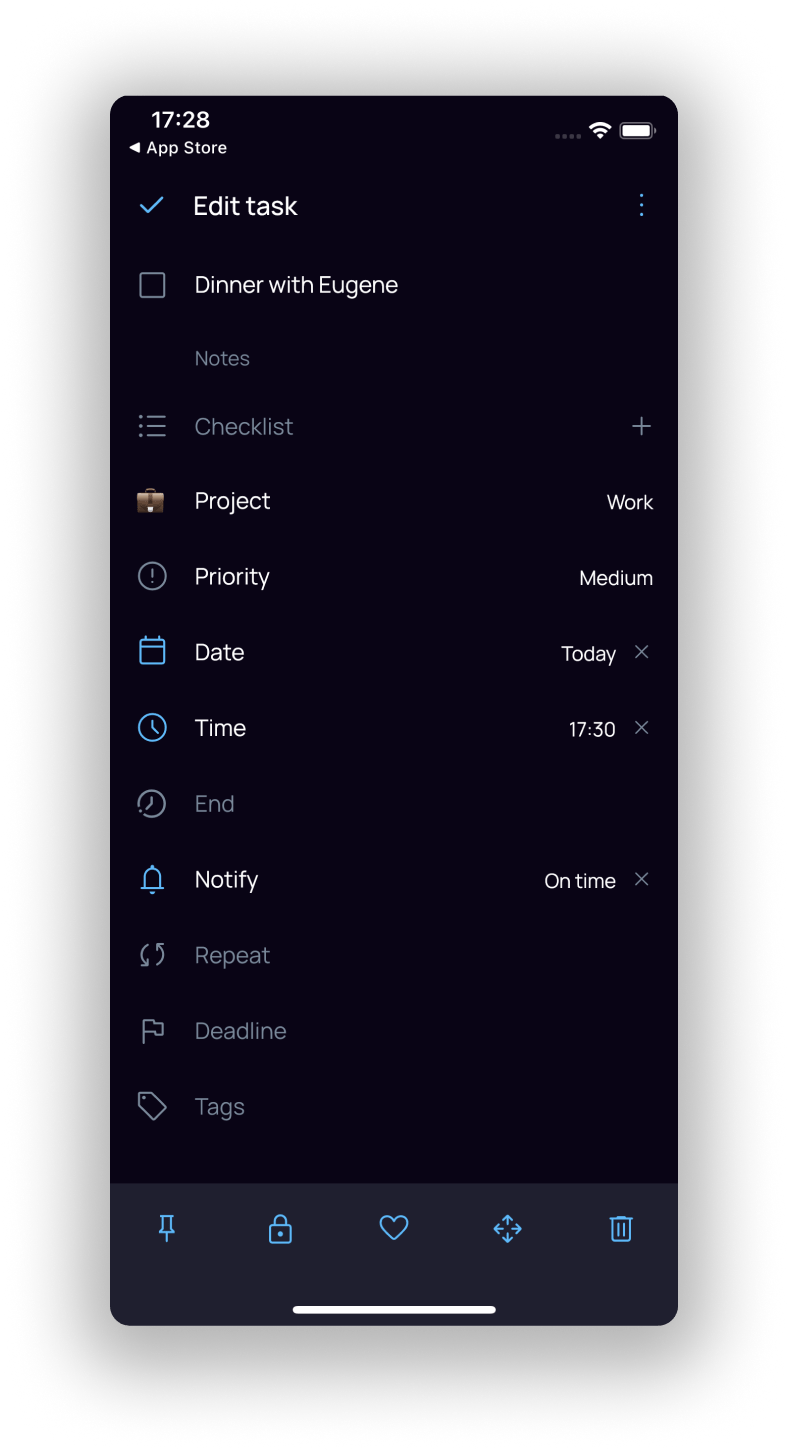
Task: Select the pin icon to pin the task
Action: point(167,1228)
